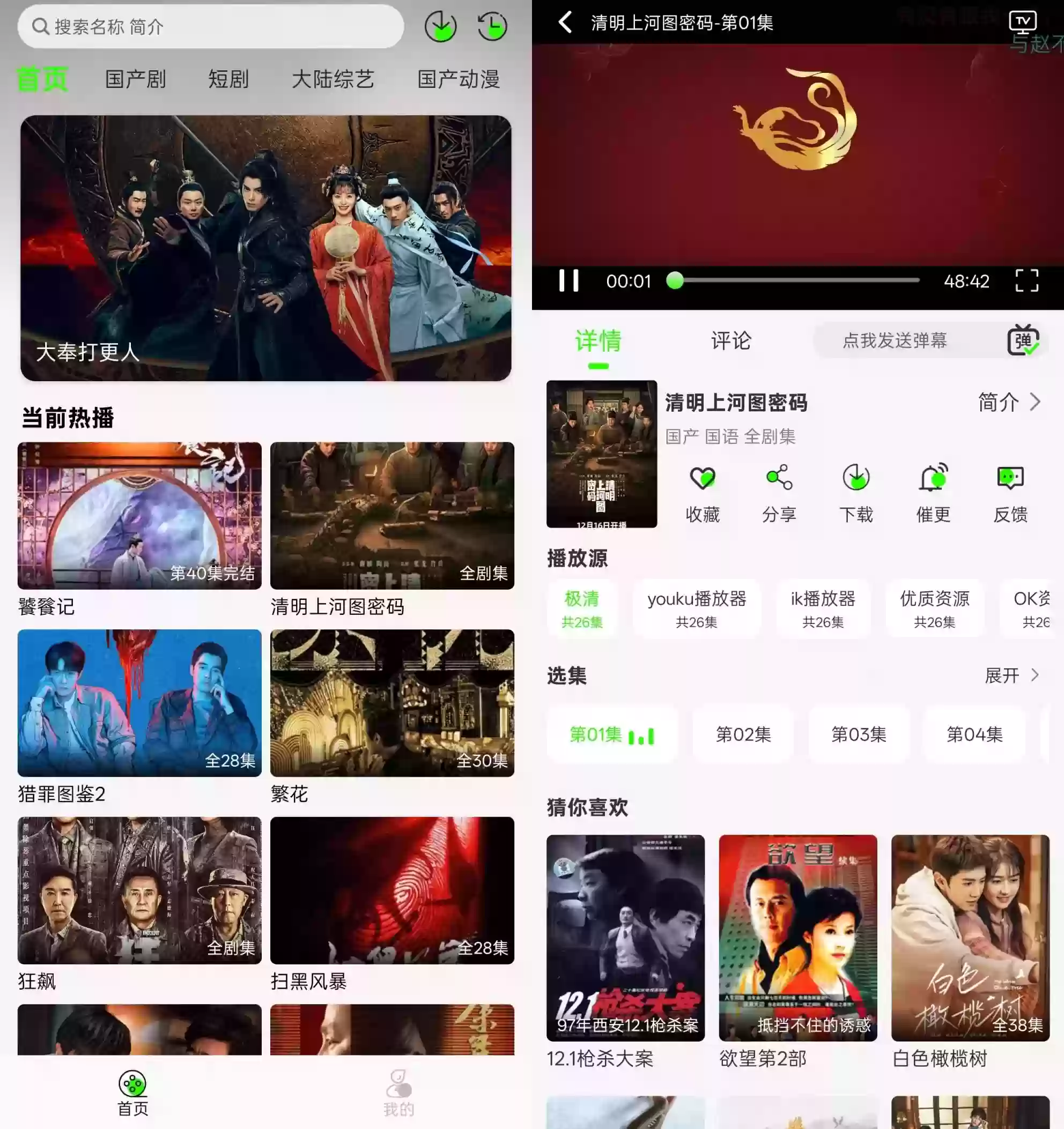Image resolution: width=1064 pixels, height=1129 pixels.
Task: Open the 饕餮记 drama card
Action: click(139, 516)
